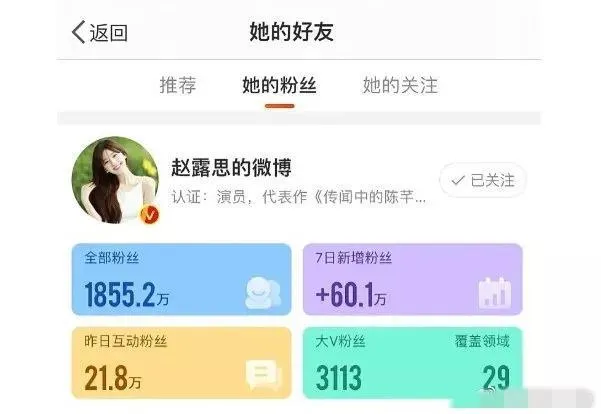Select the 她的粉丝 tab
Image resolution: width=601 pixels, height=414 pixels.
pos(279,85)
